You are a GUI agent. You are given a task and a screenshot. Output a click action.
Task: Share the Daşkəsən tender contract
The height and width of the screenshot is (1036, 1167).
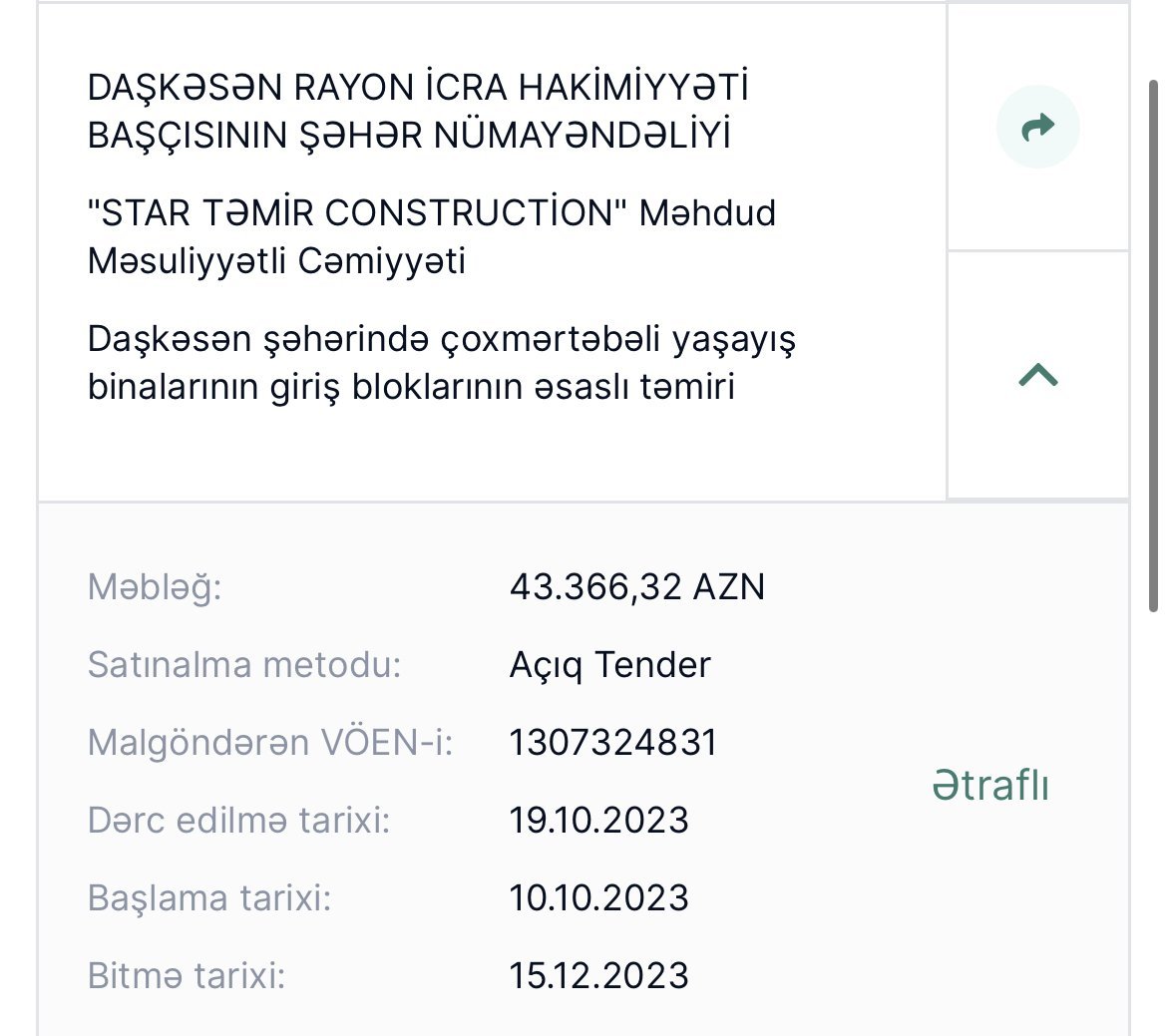1037,127
